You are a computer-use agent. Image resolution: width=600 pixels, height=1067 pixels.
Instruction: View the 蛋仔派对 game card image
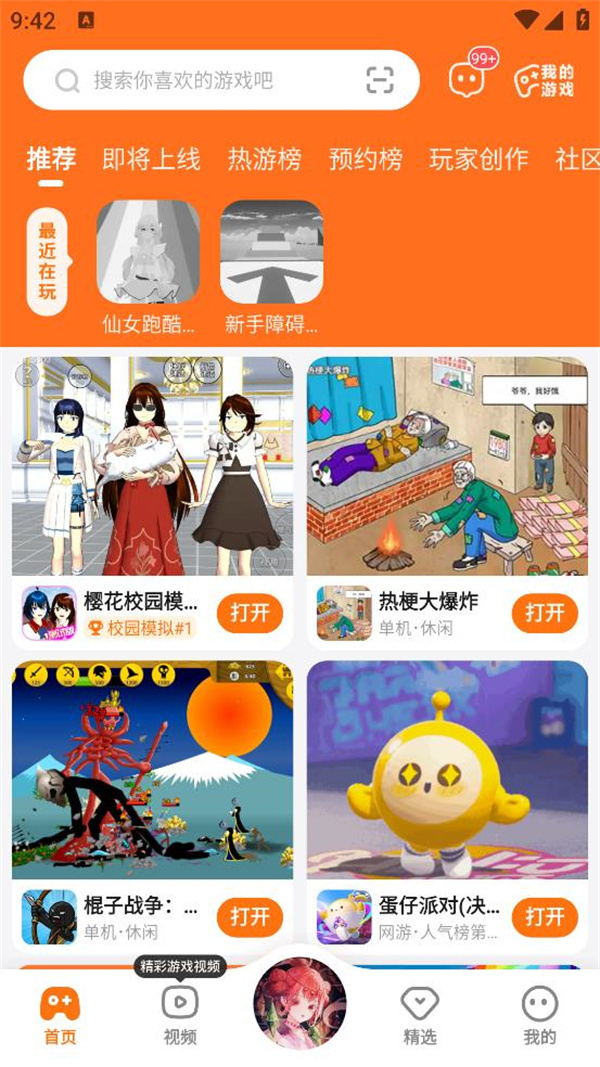point(447,770)
